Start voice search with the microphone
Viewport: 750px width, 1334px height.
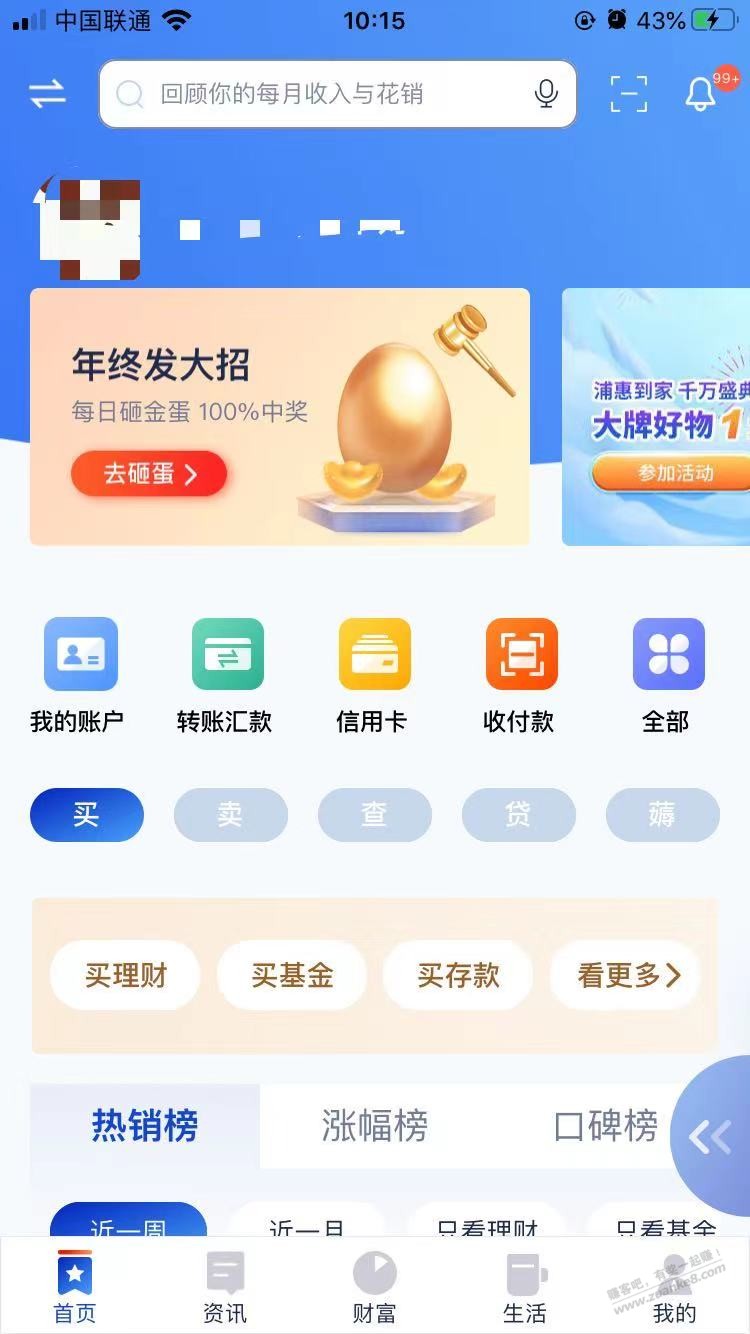coord(546,94)
